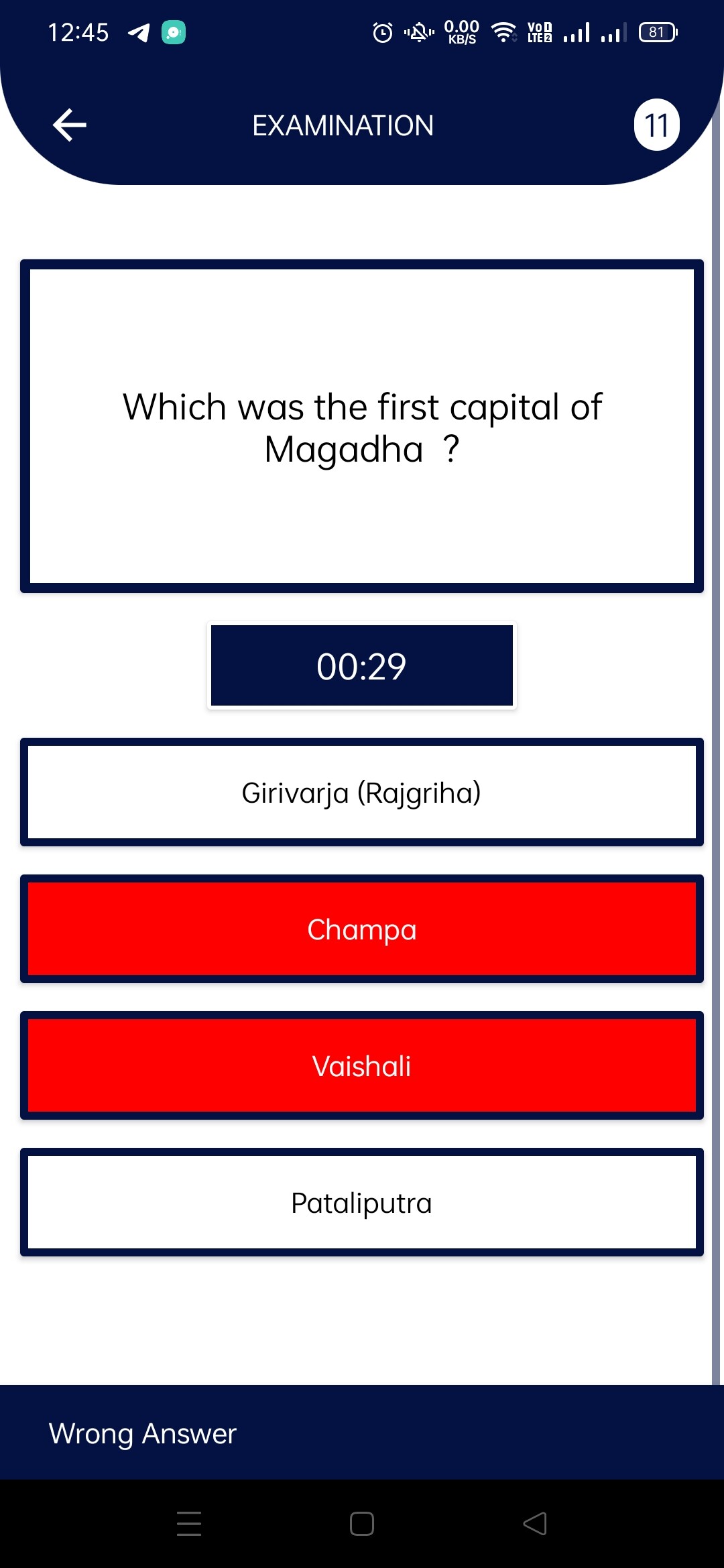Screen dimensions: 724x1568
Task: Select the Girivarja (Rajgriha) answer
Action: (362, 793)
